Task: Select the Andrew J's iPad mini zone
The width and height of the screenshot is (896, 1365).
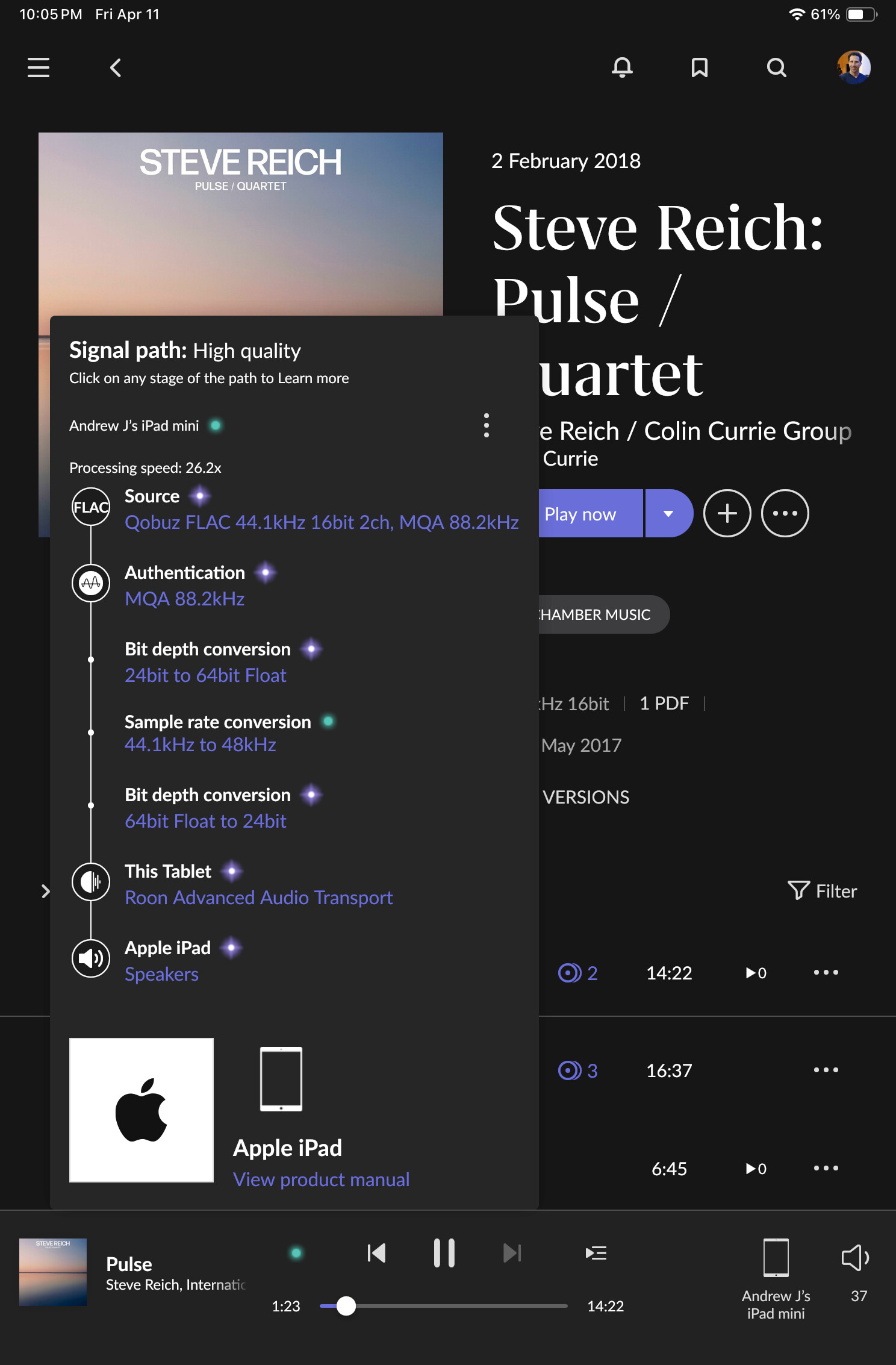Action: (776, 1277)
